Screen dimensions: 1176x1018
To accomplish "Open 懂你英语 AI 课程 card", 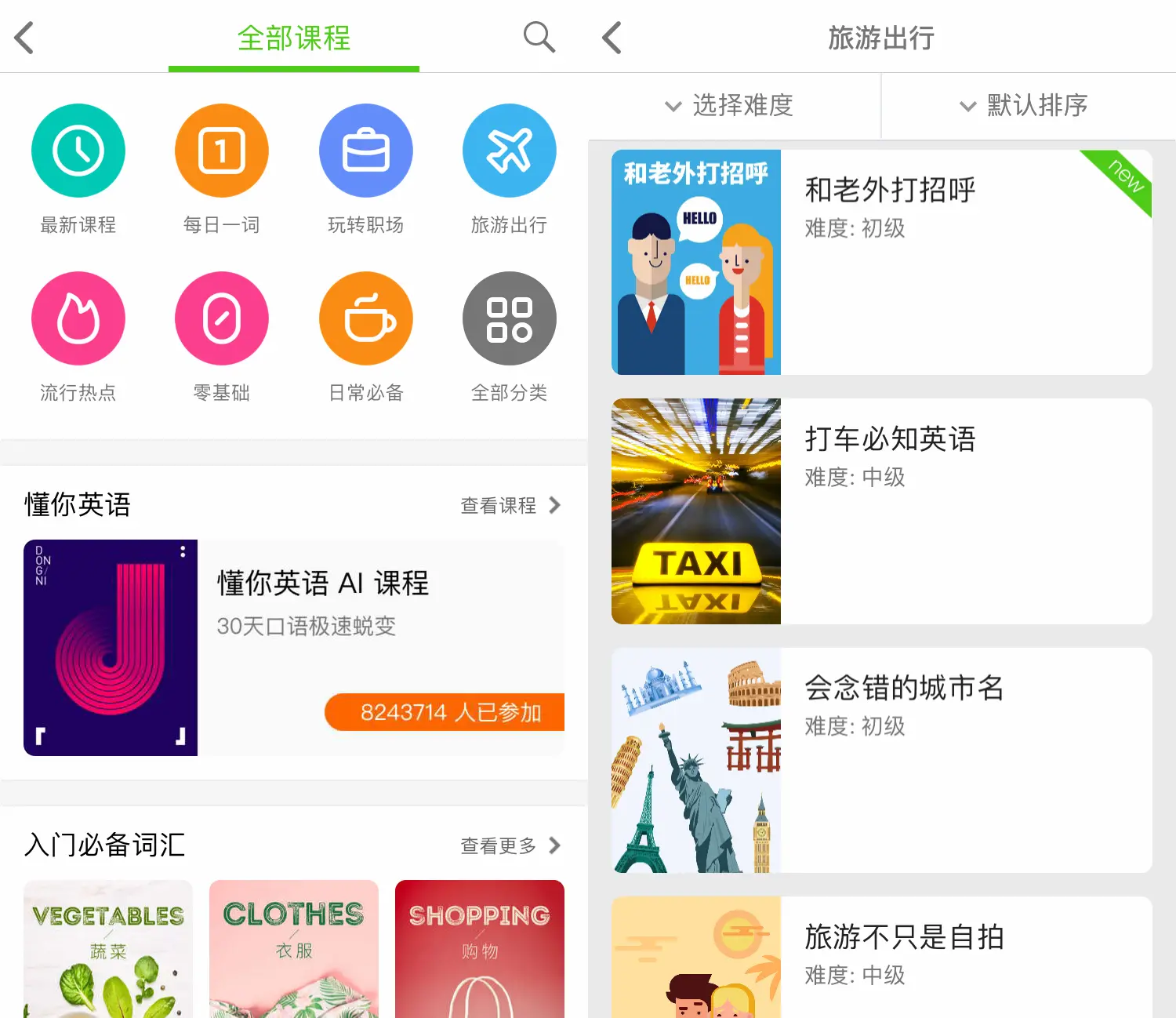I will point(294,648).
